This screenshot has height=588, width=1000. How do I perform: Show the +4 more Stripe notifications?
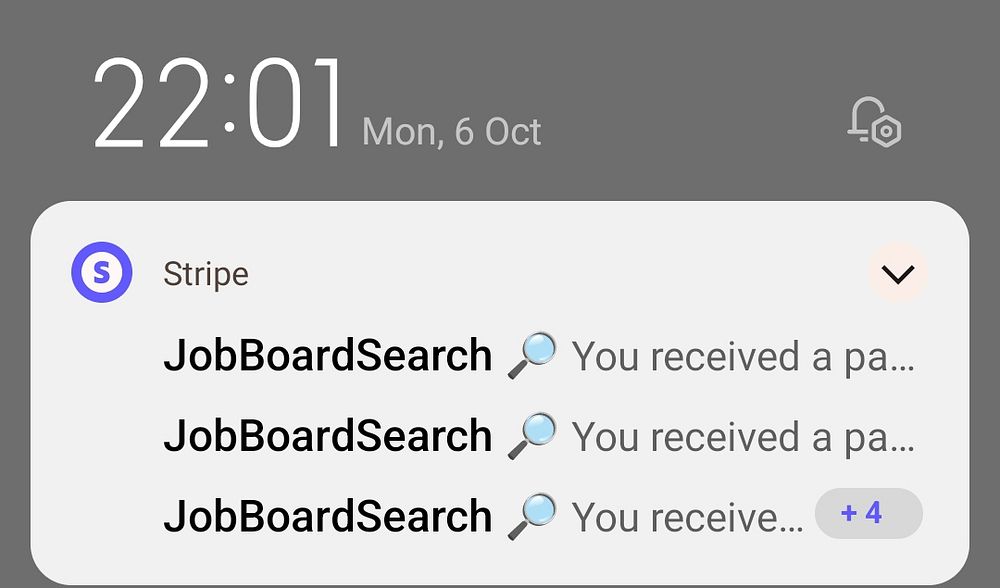[x=868, y=514]
